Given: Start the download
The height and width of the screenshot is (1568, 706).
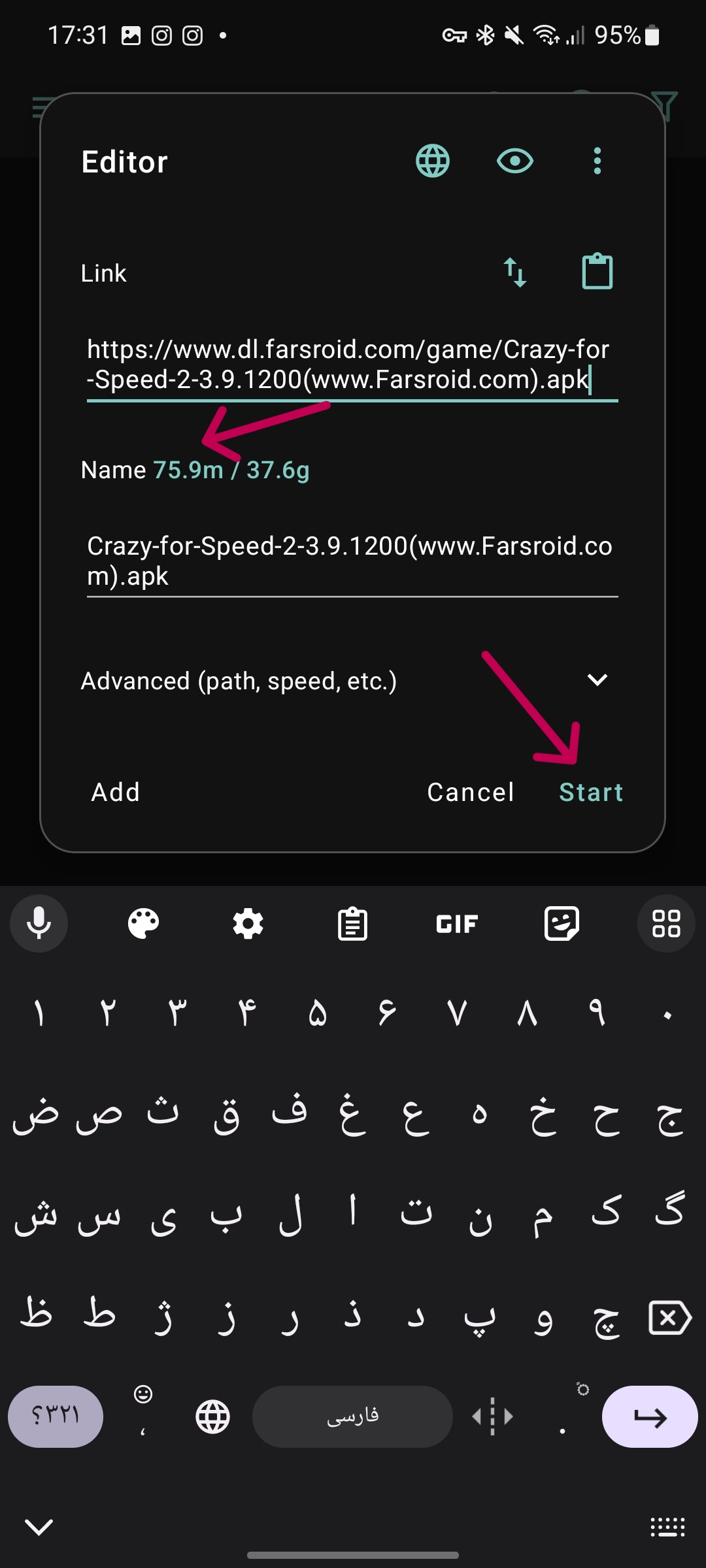Looking at the screenshot, I should pos(591,792).
